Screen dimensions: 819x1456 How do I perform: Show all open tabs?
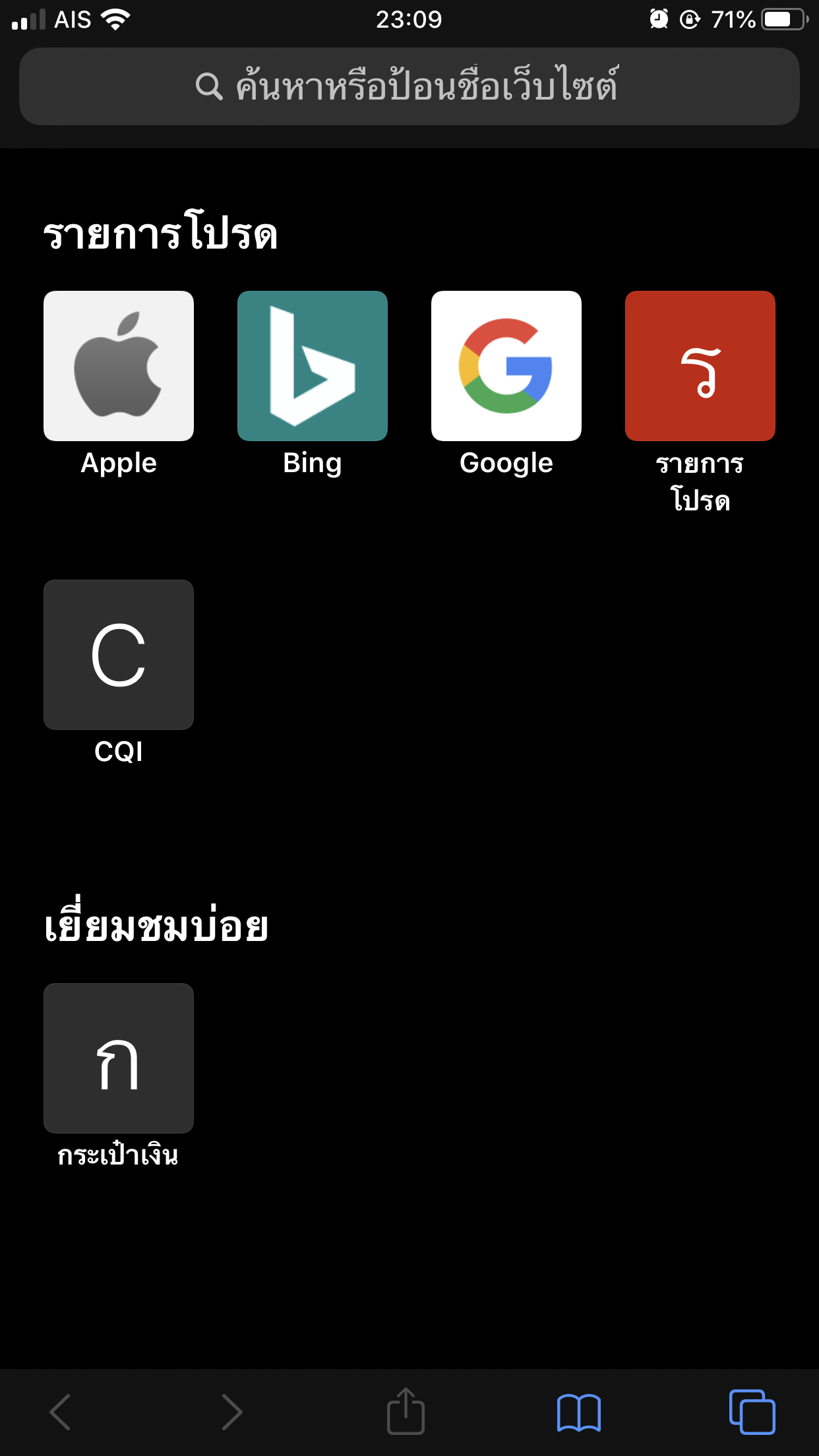click(752, 1412)
